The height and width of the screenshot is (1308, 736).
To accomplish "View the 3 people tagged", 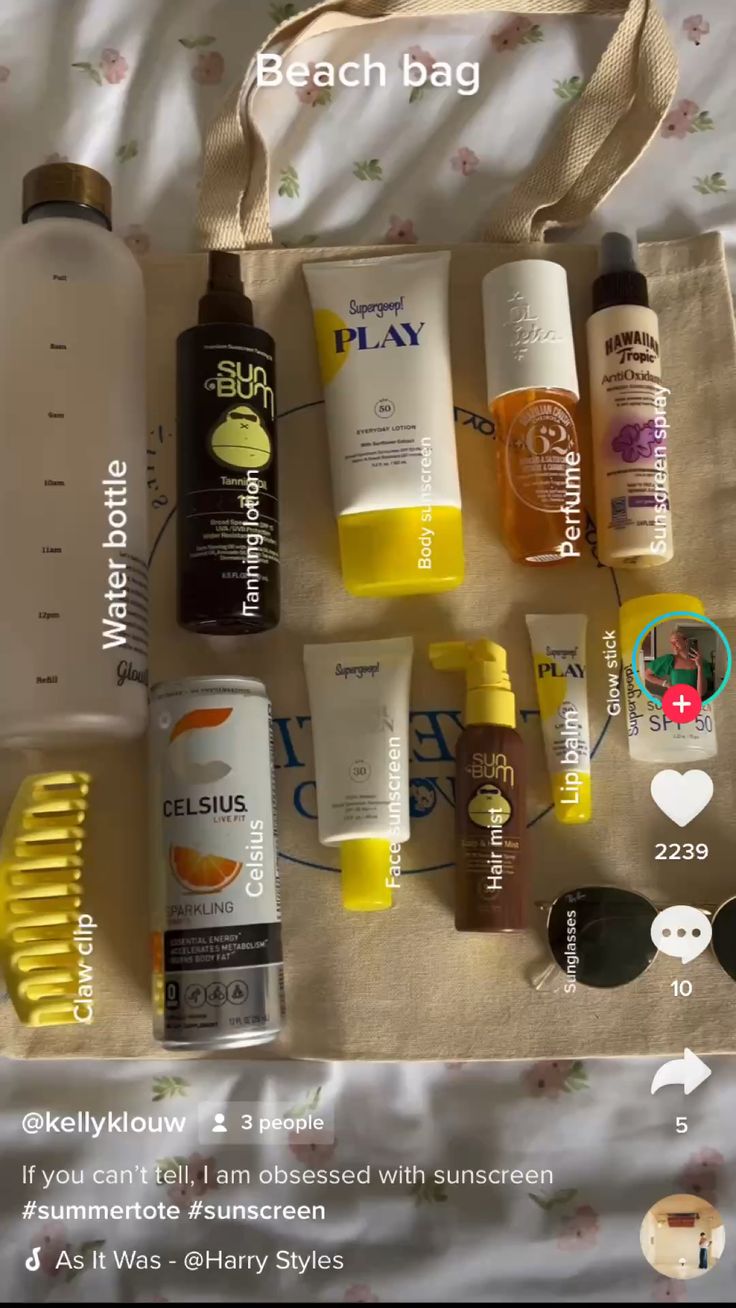I will click(x=266, y=1123).
